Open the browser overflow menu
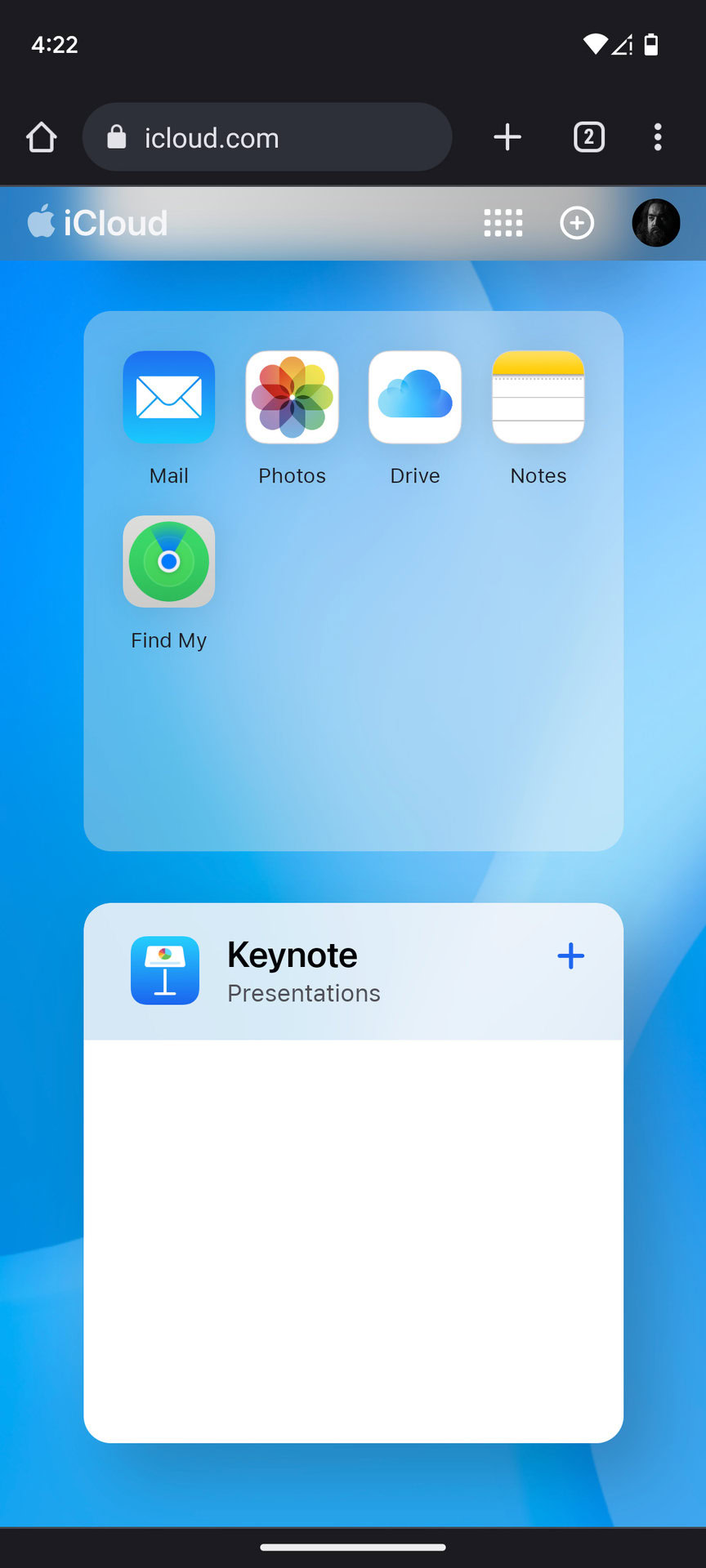 (658, 137)
